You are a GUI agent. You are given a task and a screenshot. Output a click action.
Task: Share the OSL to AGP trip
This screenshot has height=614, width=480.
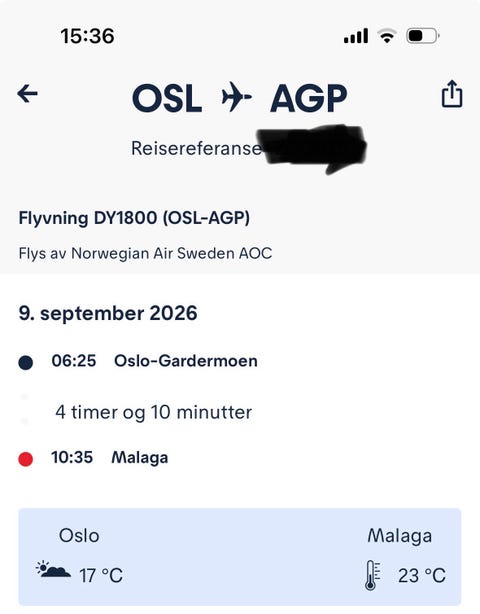click(x=452, y=94)
